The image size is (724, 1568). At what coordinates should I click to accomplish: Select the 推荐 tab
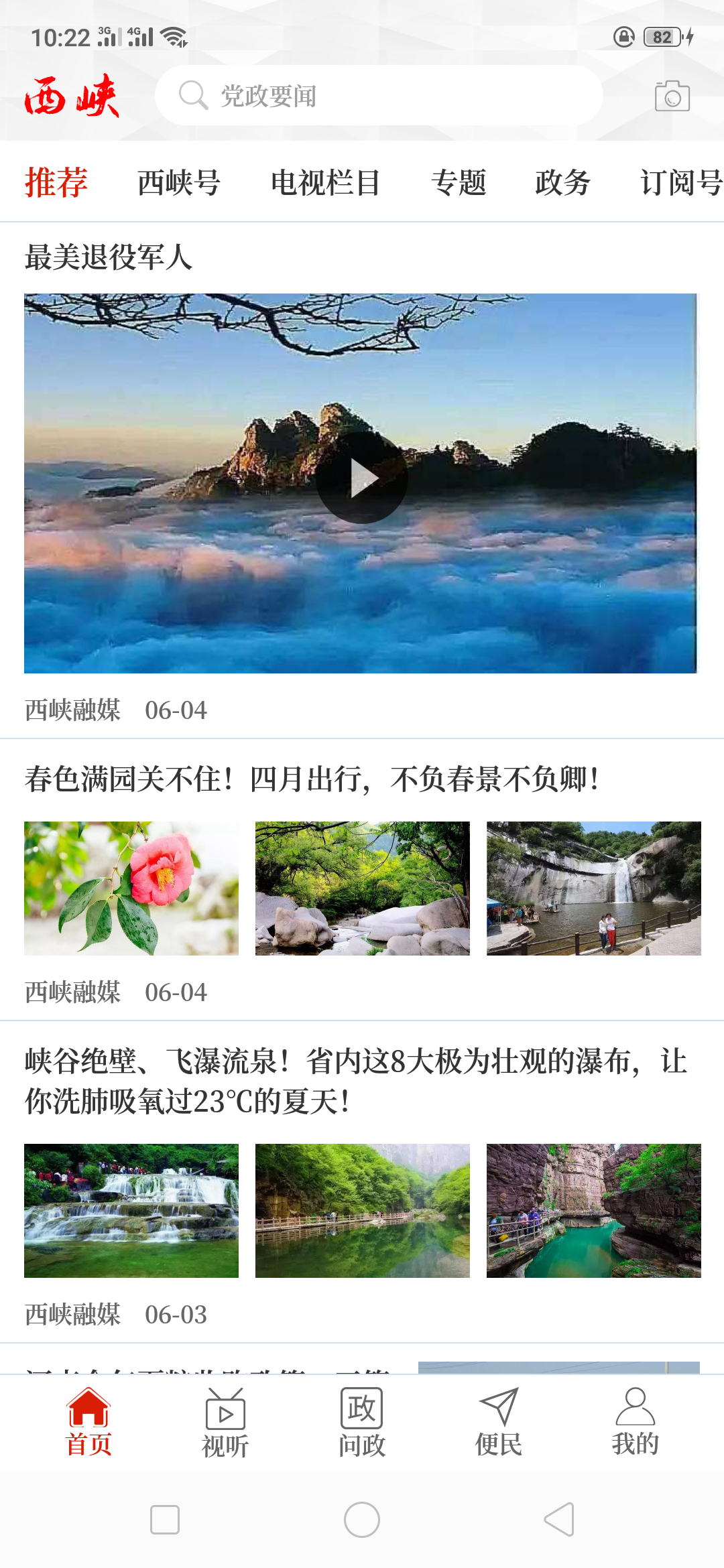[x=56, y=182]
